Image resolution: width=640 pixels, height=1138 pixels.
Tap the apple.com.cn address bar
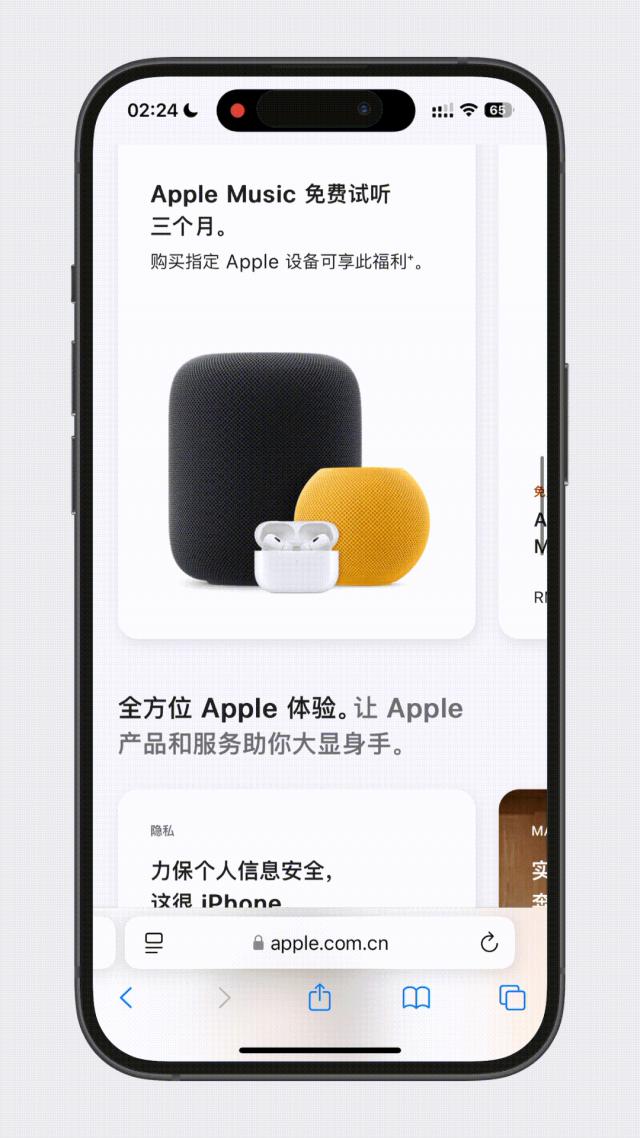click(320, 943)
